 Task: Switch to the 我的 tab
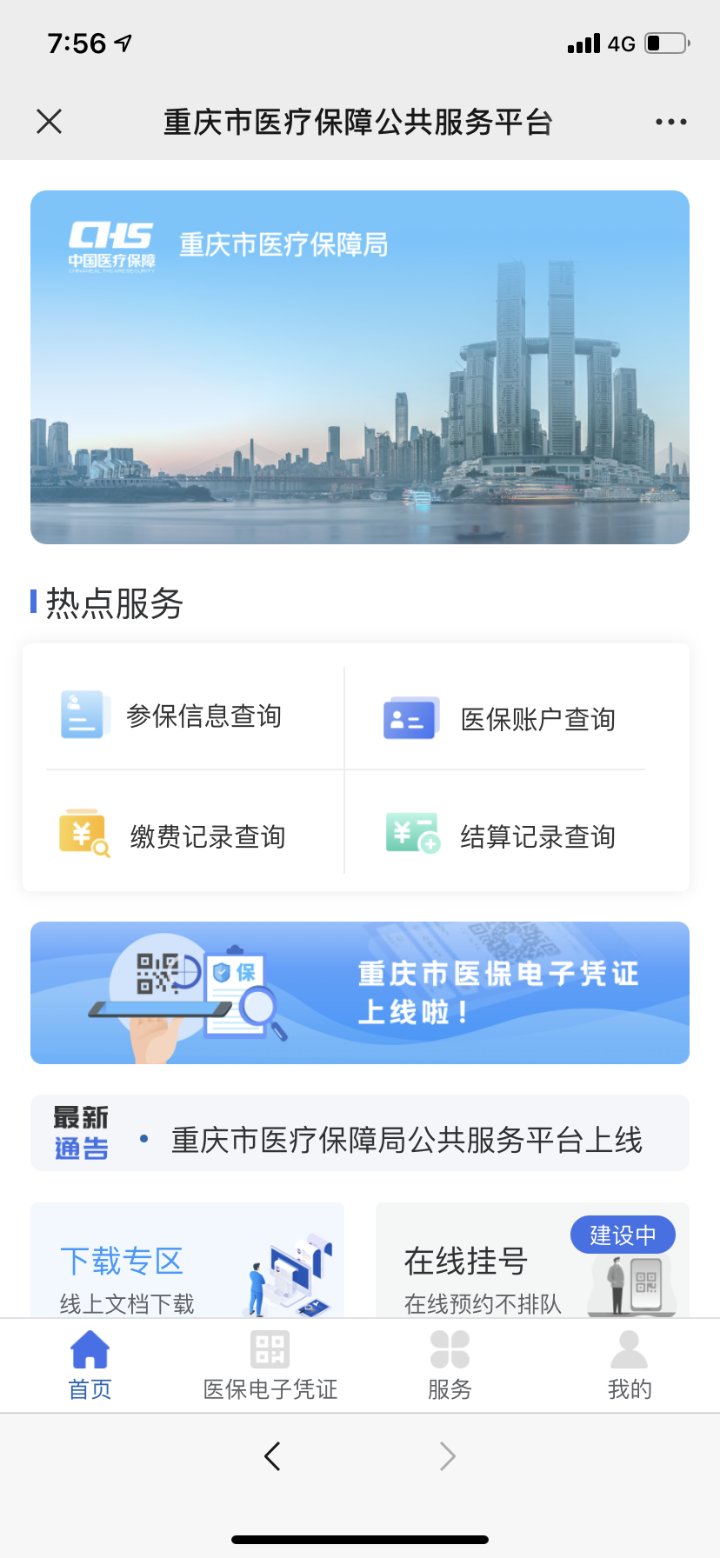[628, 1365]
